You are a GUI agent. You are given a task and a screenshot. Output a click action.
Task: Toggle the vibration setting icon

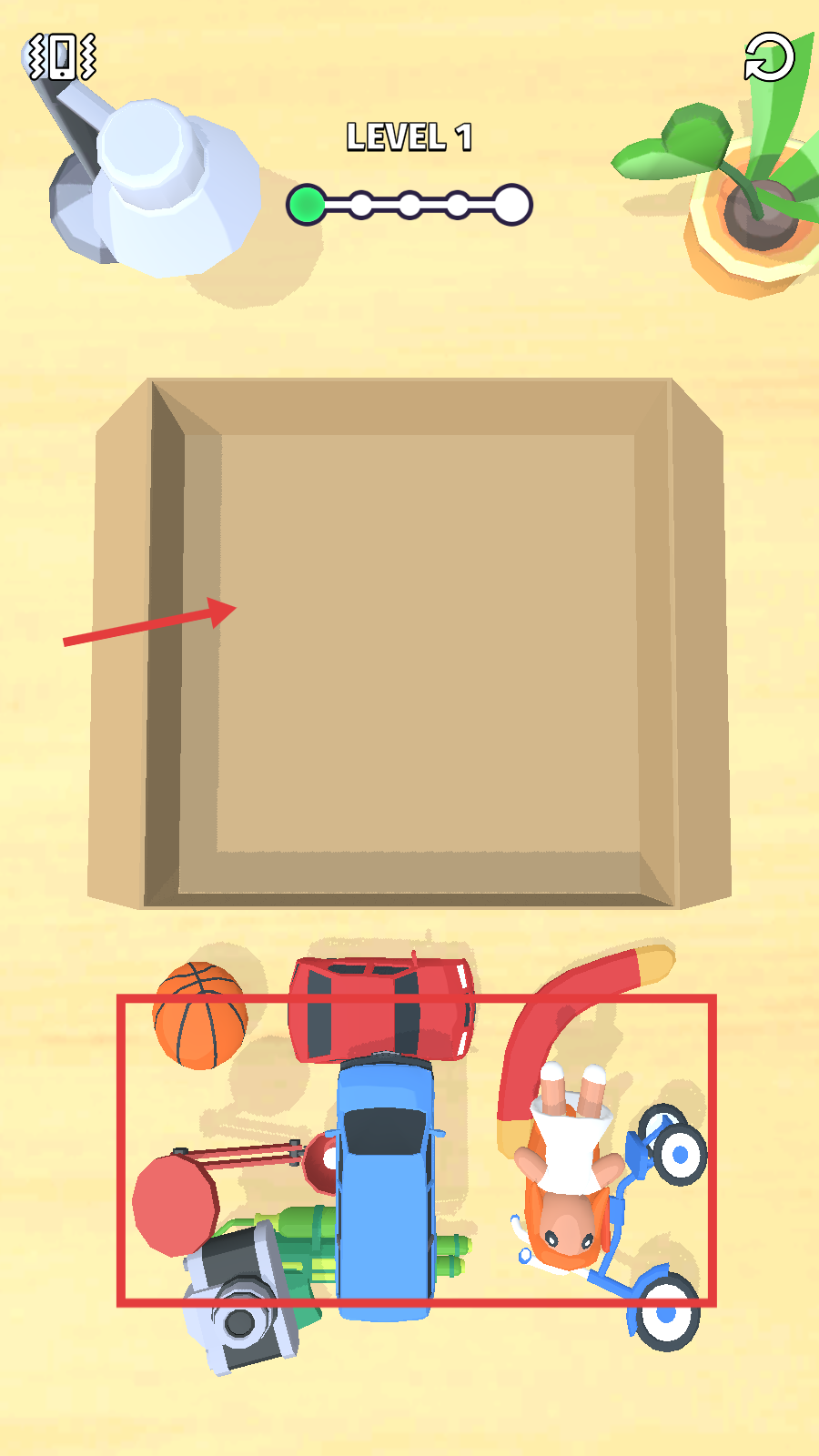[x=60, y=57]
